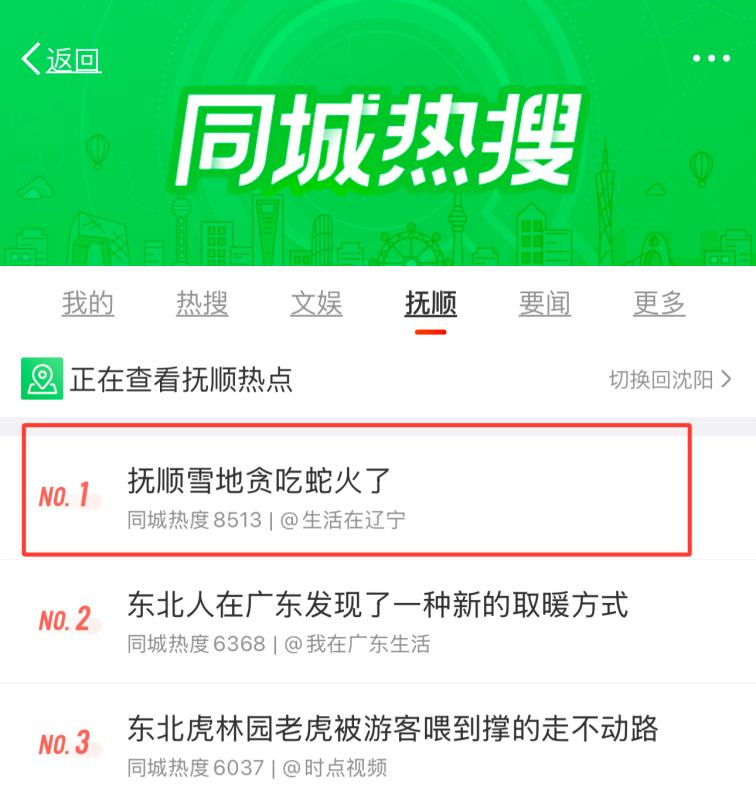756x797 pixels.
Task: Switch to the 要闻 tab
Action: [545, 303]
